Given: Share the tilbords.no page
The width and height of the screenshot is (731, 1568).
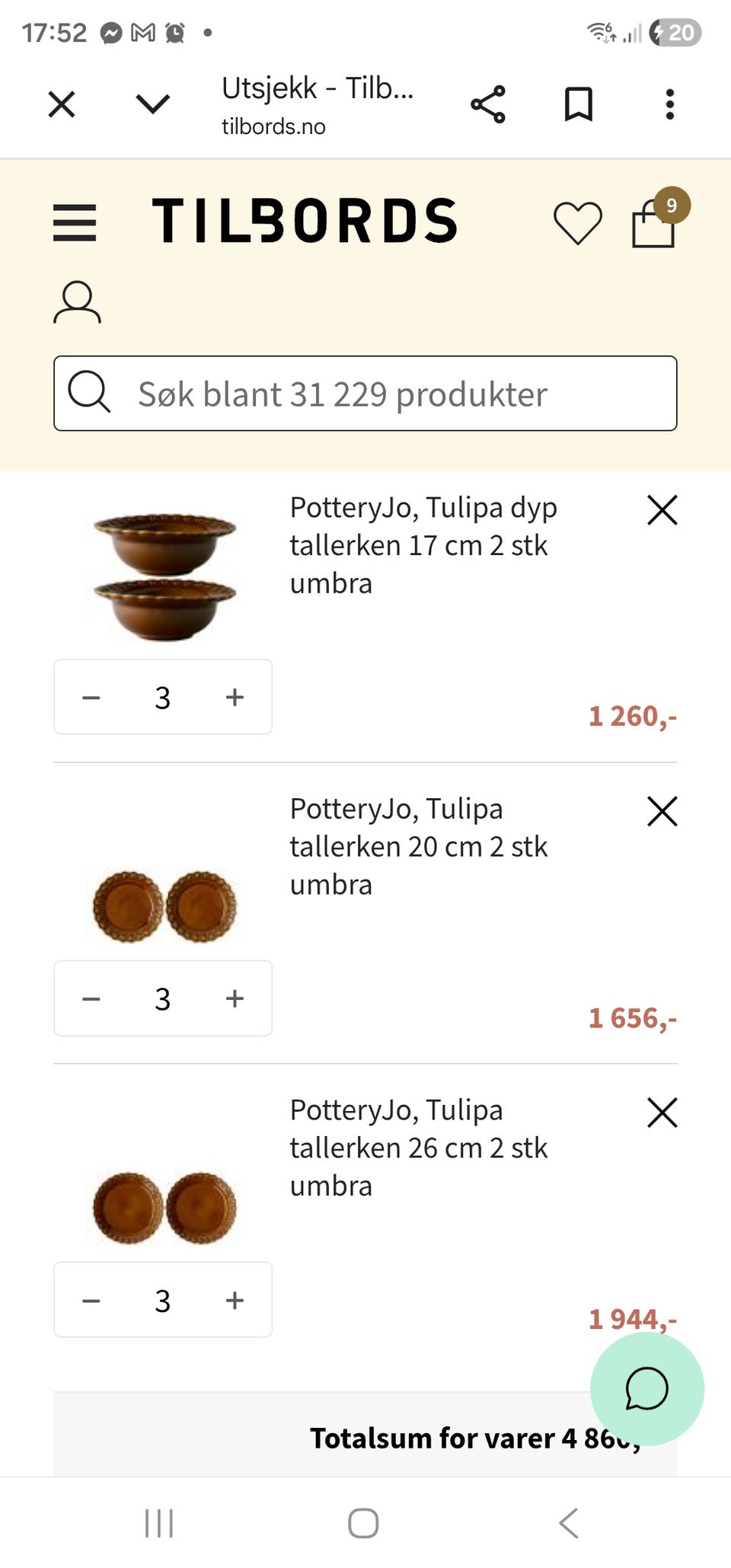Looking at the screenshot, I should (488, 104).
